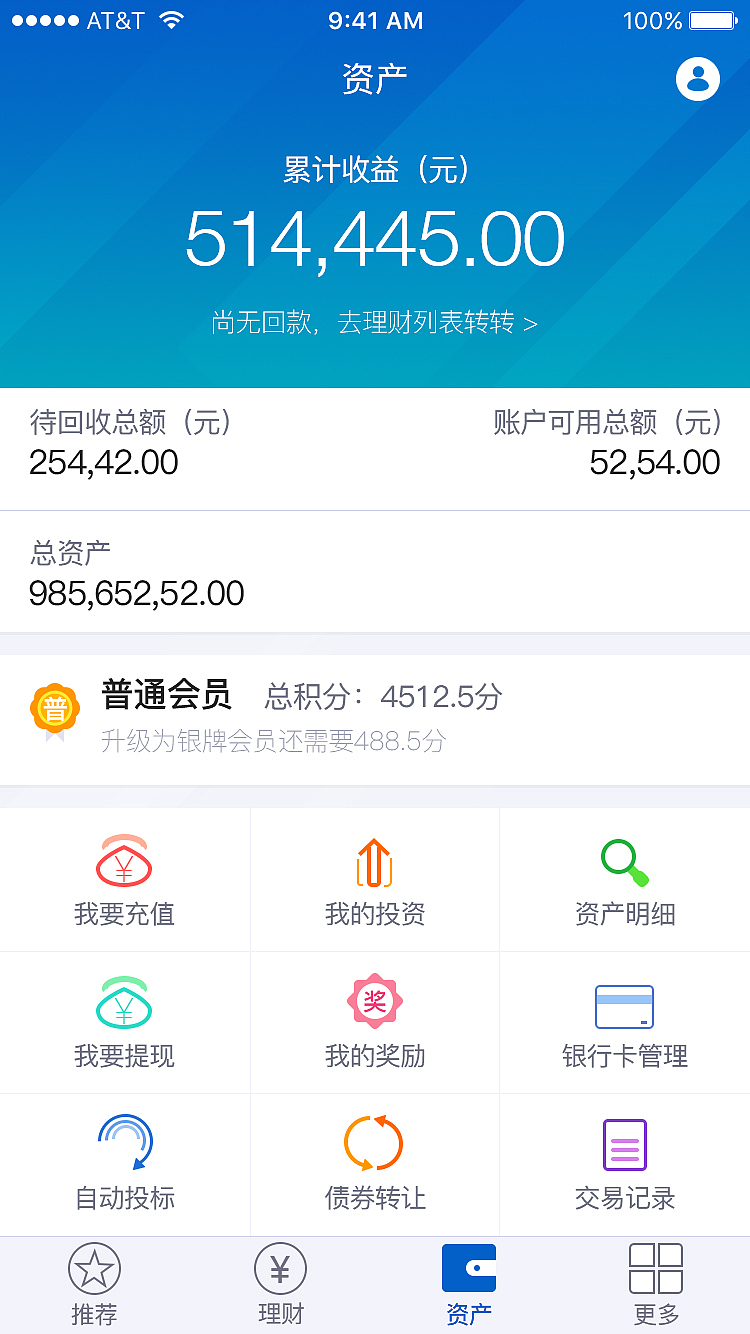Open the 普通会员 membership card
Viewport: 750px width, 1334px height.
pos(375,720)
